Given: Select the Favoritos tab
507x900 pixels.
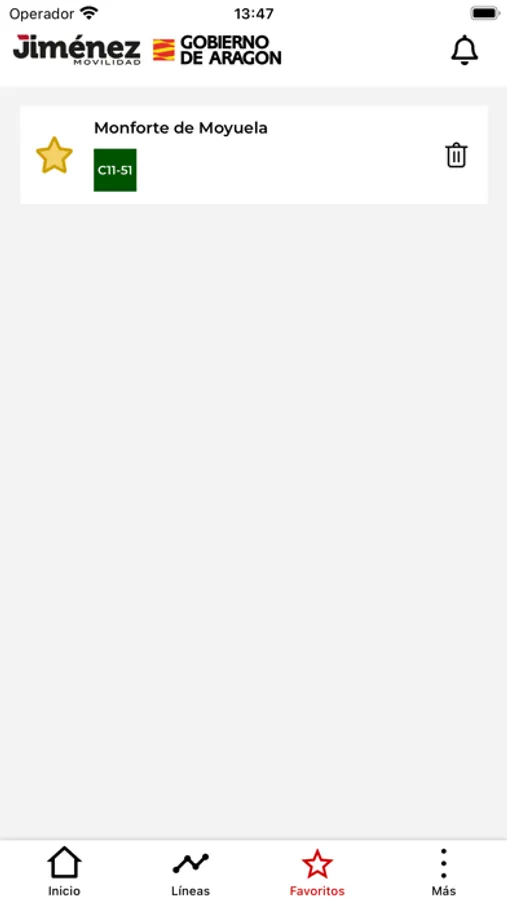Looking at the screenshot, I should pos(317,871).
